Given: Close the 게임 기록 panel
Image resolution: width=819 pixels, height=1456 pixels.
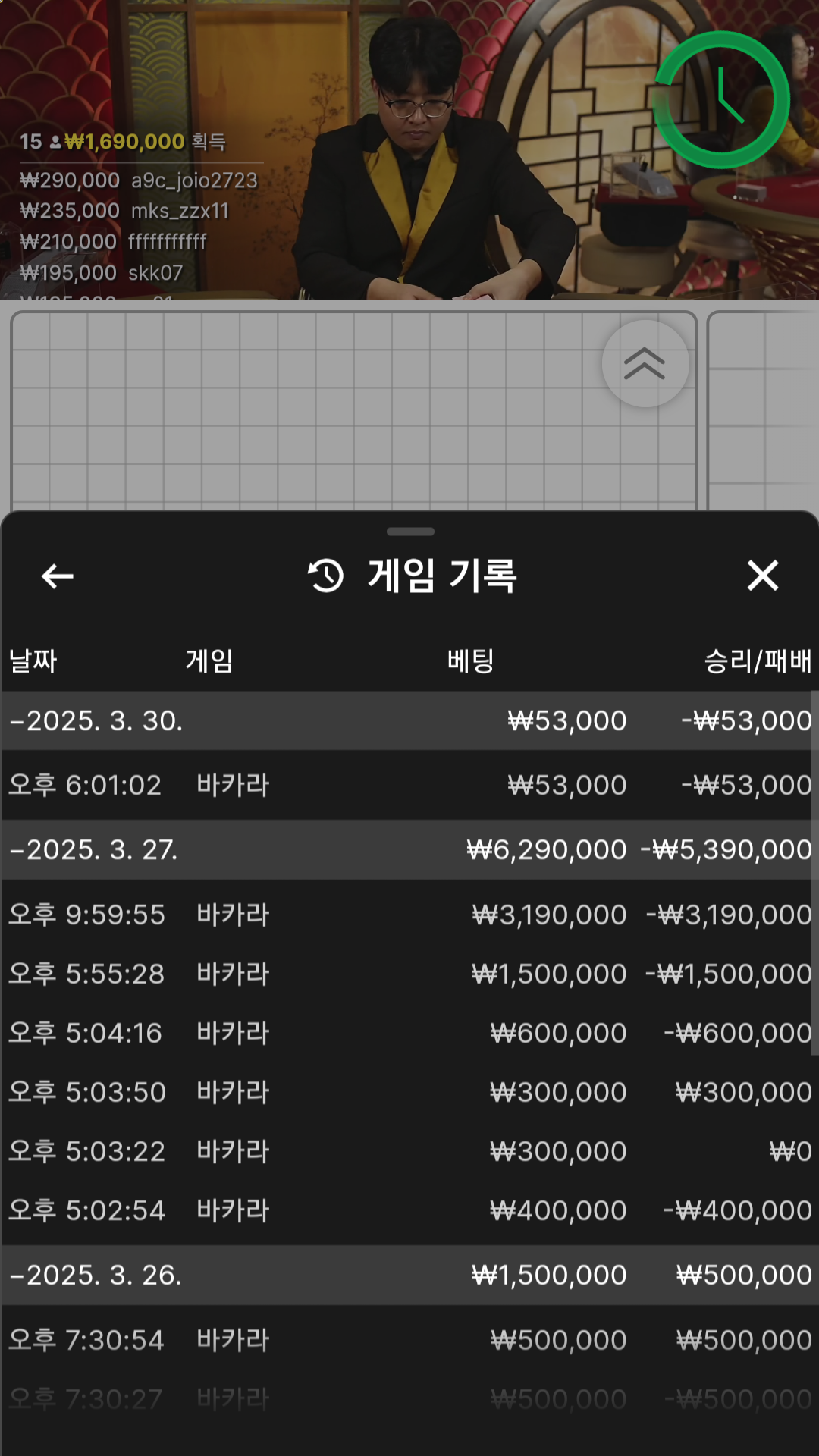Looking at the screenshot, I should [x=762, y=576].
